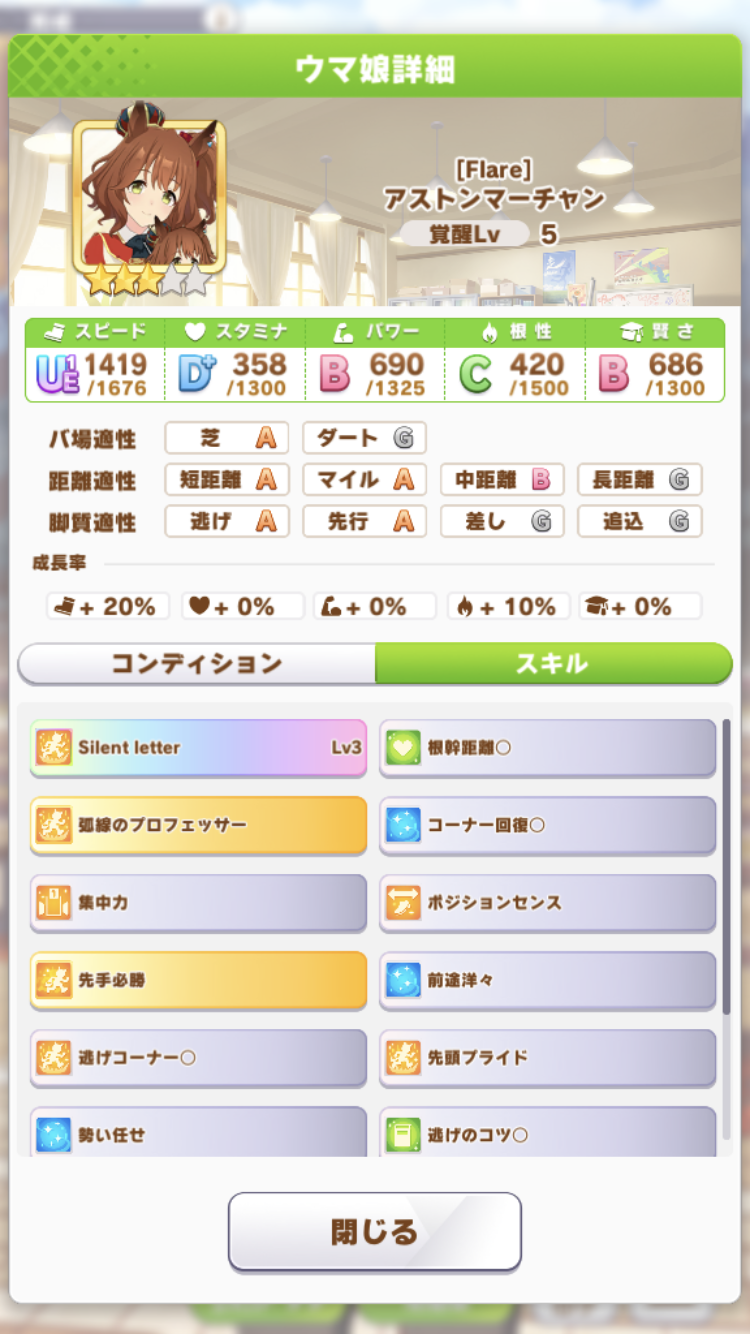View the 逃げのコツ○ skill
The width and height of the screenshot is (750, 1334).
(x=548, y=1133)
